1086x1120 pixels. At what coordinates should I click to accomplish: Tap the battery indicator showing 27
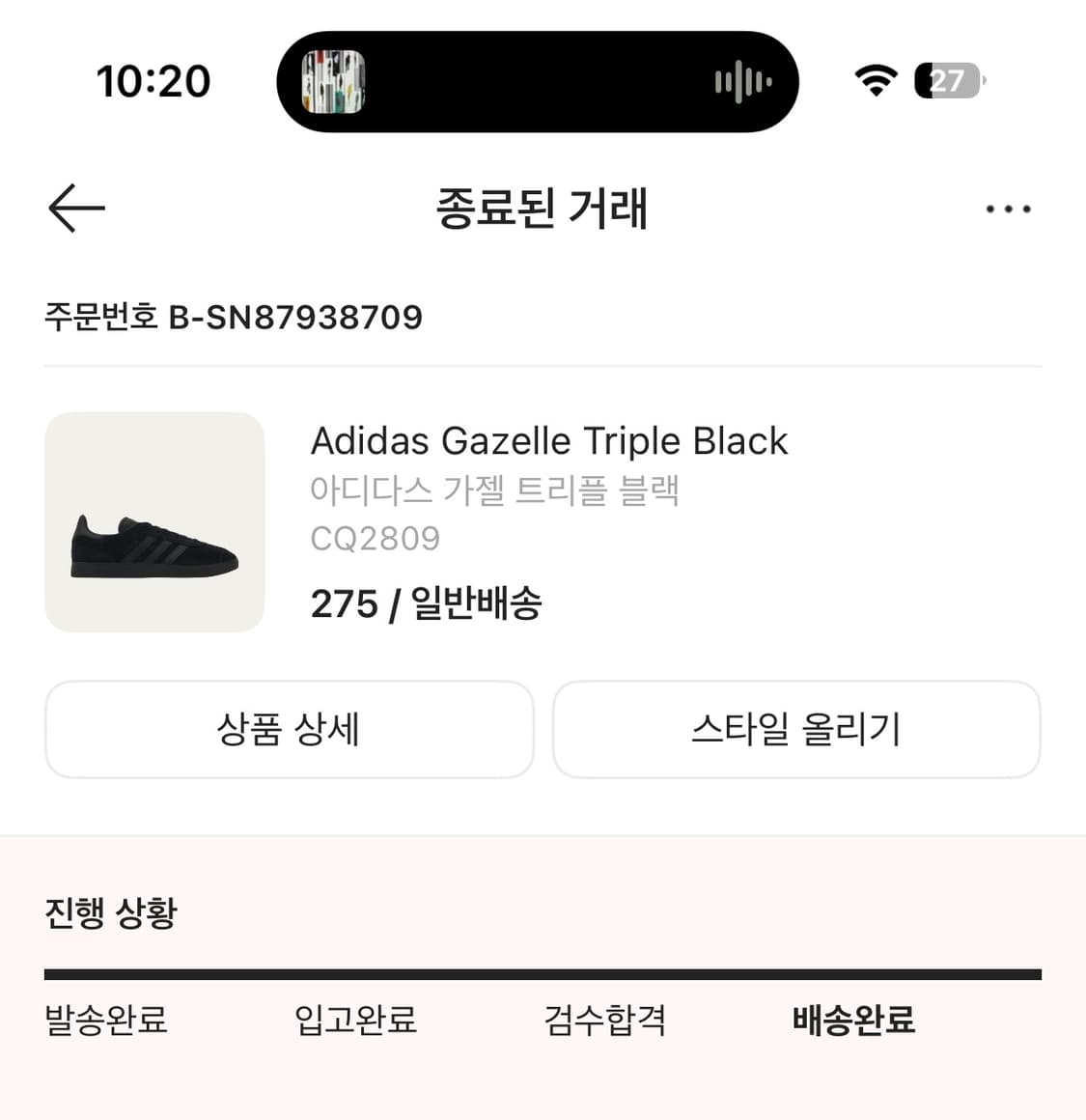948,81
